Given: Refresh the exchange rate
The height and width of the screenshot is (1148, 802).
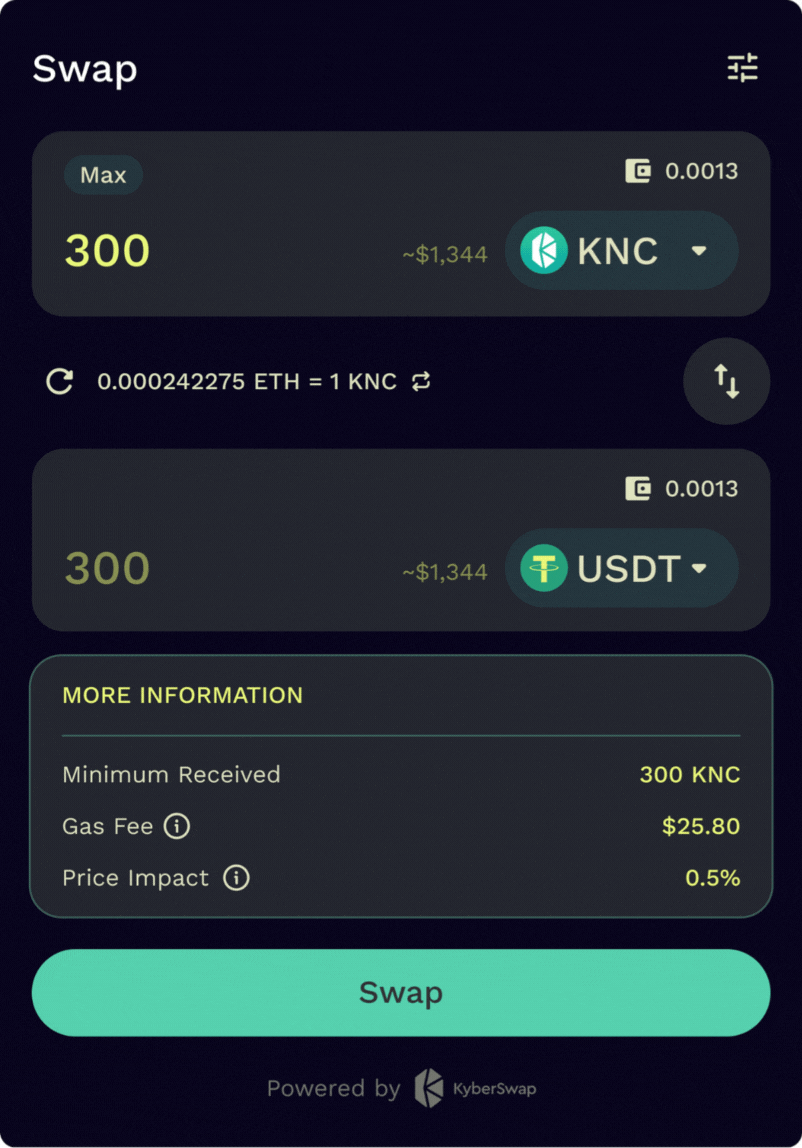Looking at the screenshot, I should click(x=60, y=381).
